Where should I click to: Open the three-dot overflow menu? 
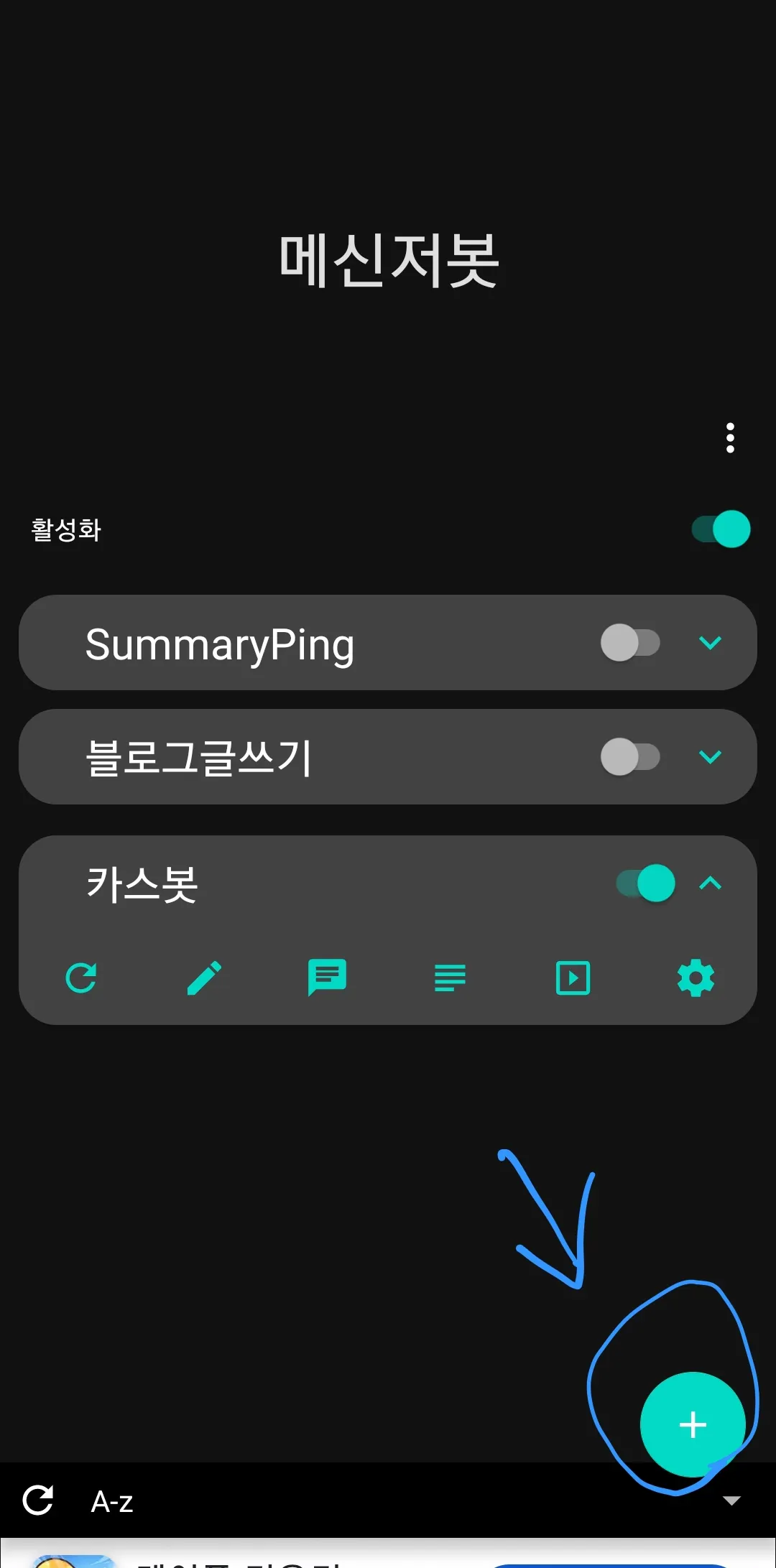730,437
